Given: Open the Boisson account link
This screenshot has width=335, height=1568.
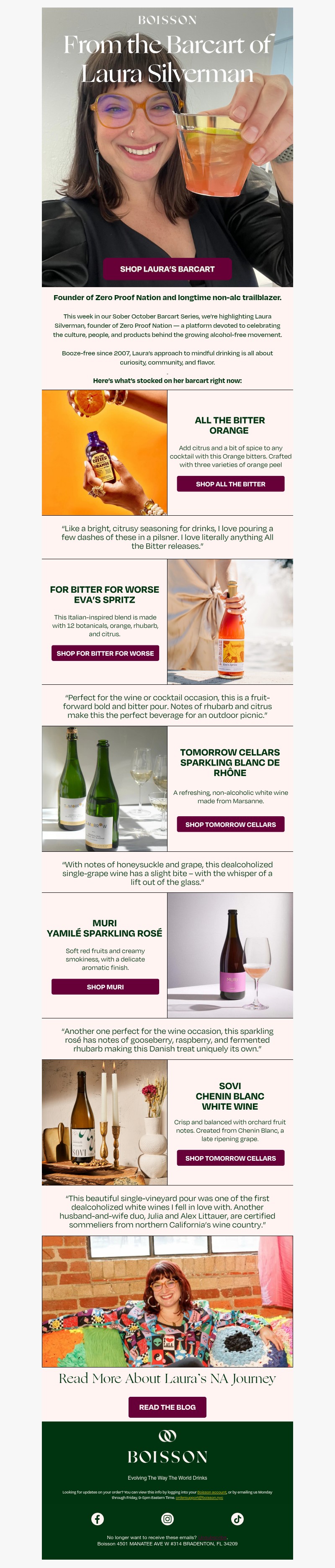Looking at the screenshot, I should coord(211,1492).
